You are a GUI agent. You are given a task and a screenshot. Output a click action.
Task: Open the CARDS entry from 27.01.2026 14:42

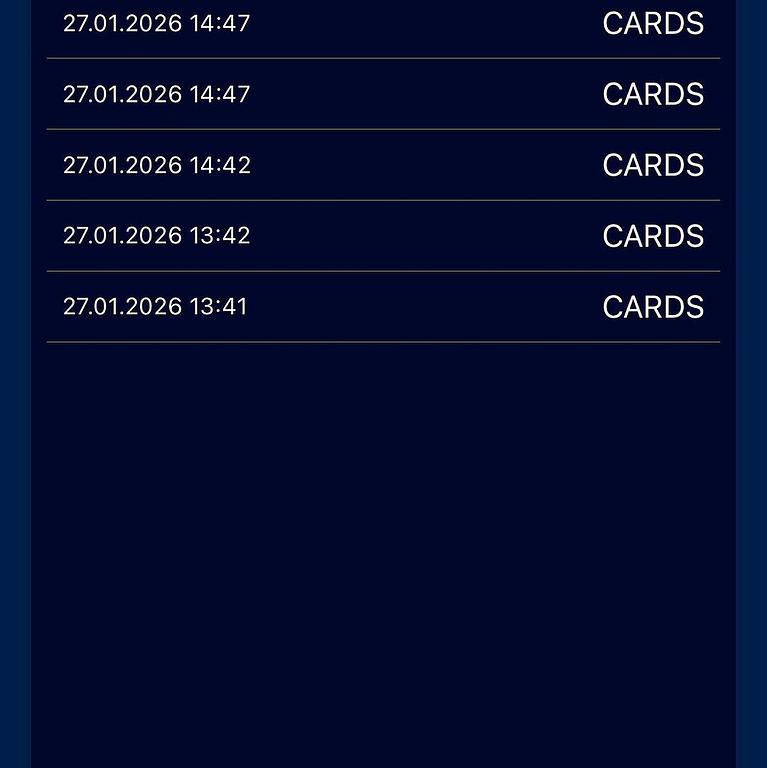(383, 165)
